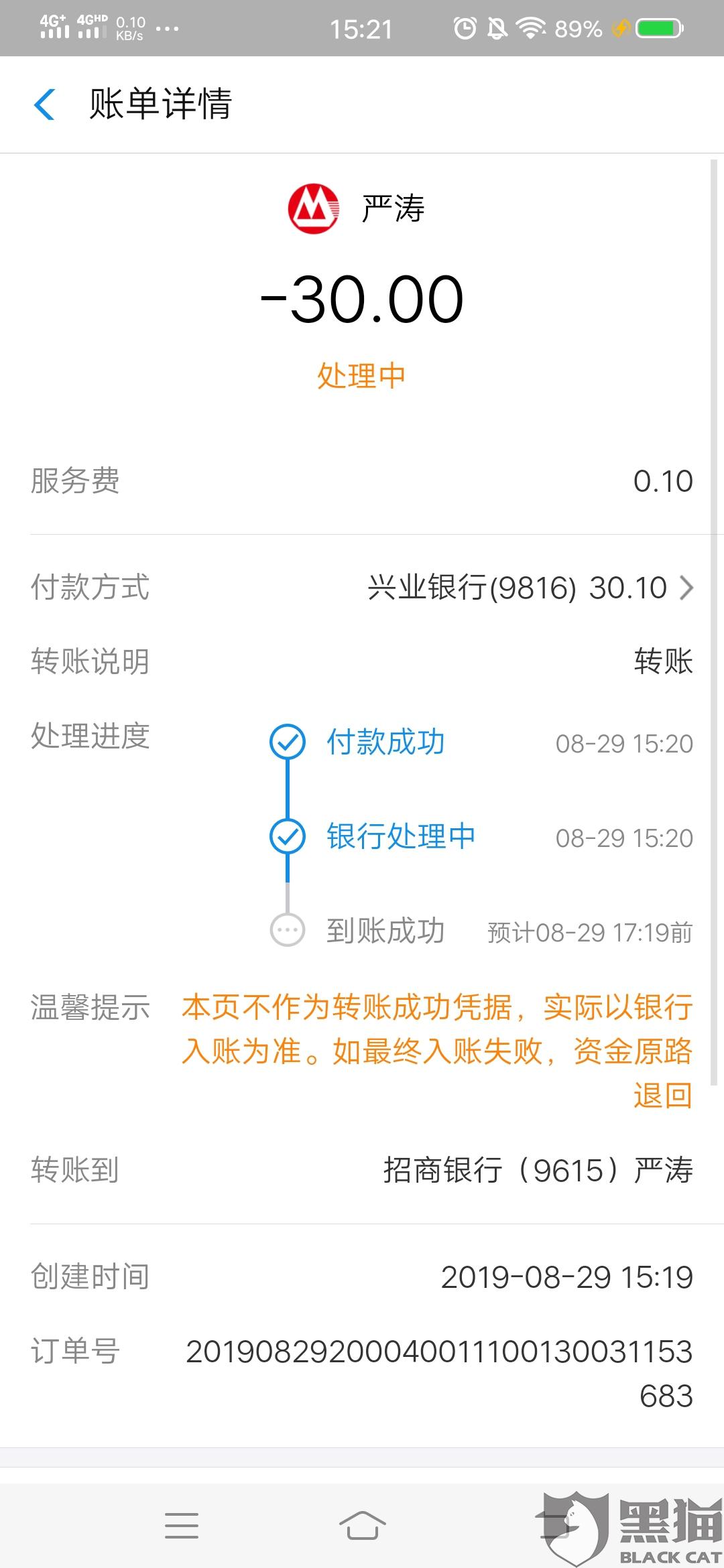
Task: Go back from the 账单详情 page
Action: [x=44, y=105]
